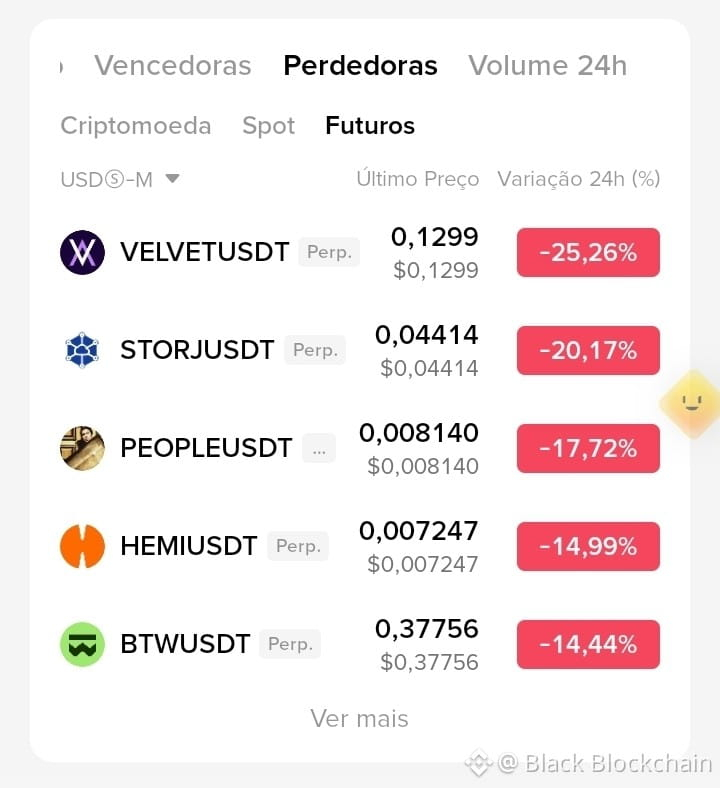The image size is (720, 788).
Task: Open HEMIUSDT perpetual pair
Action: tap(360, 546)
